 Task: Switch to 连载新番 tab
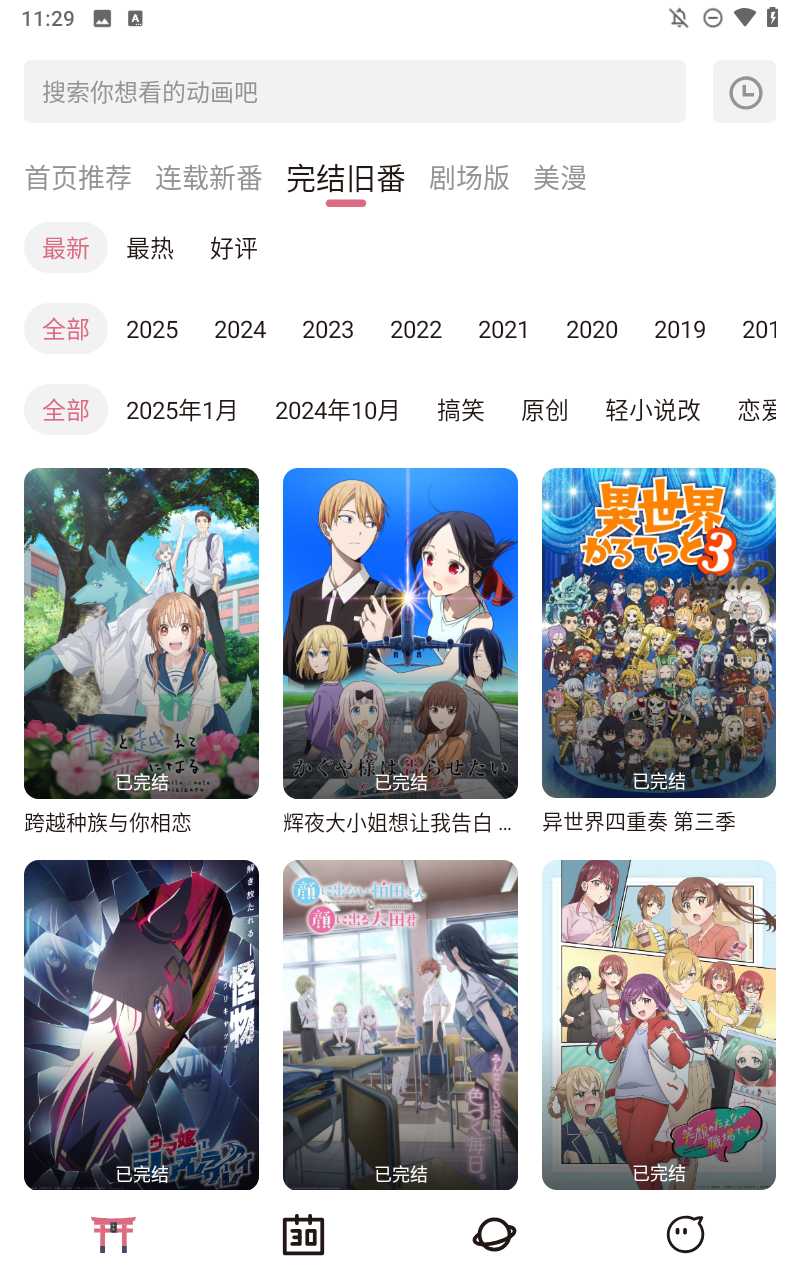[208, 178]
